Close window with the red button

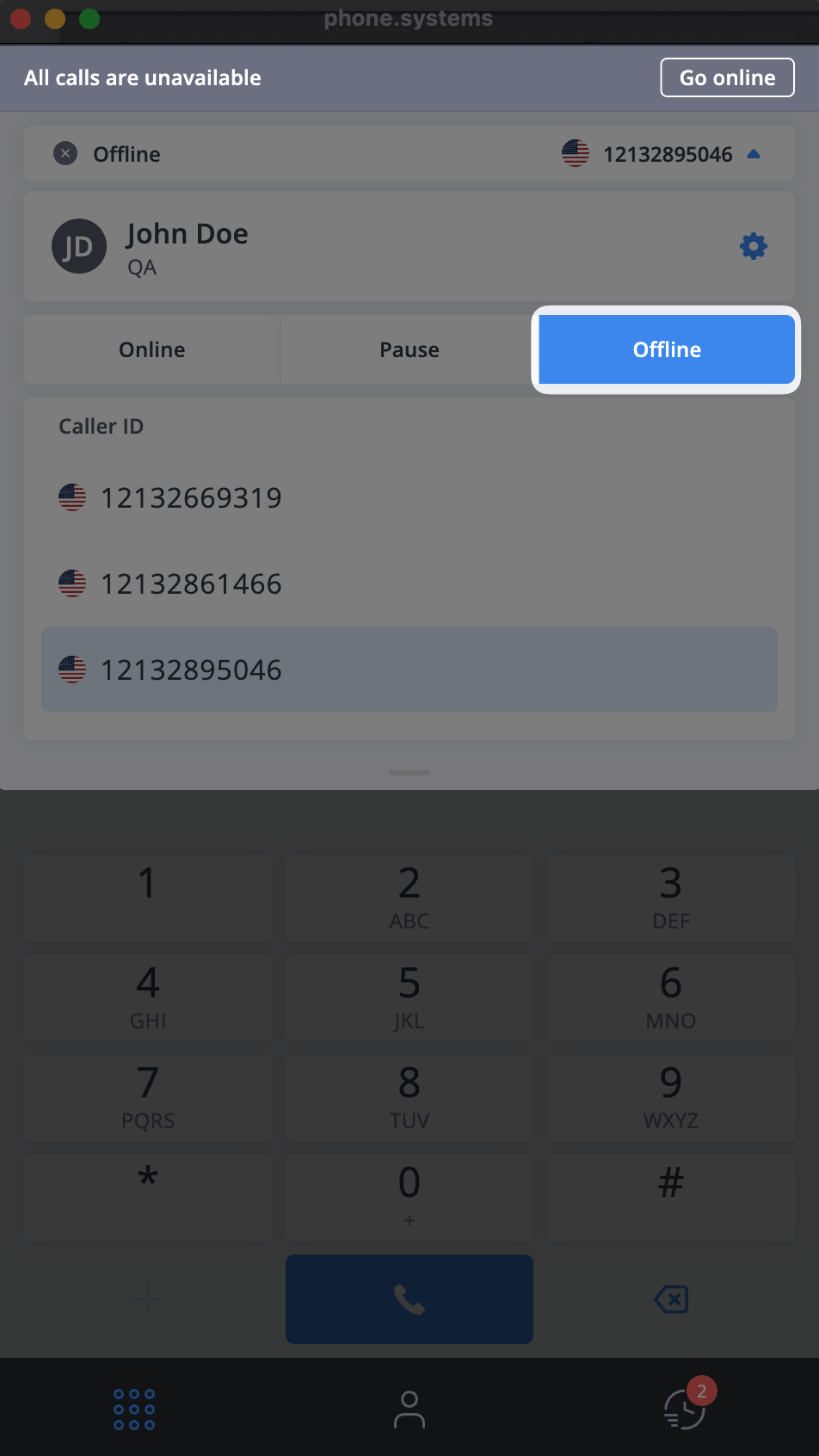click(x=21, y=18)
